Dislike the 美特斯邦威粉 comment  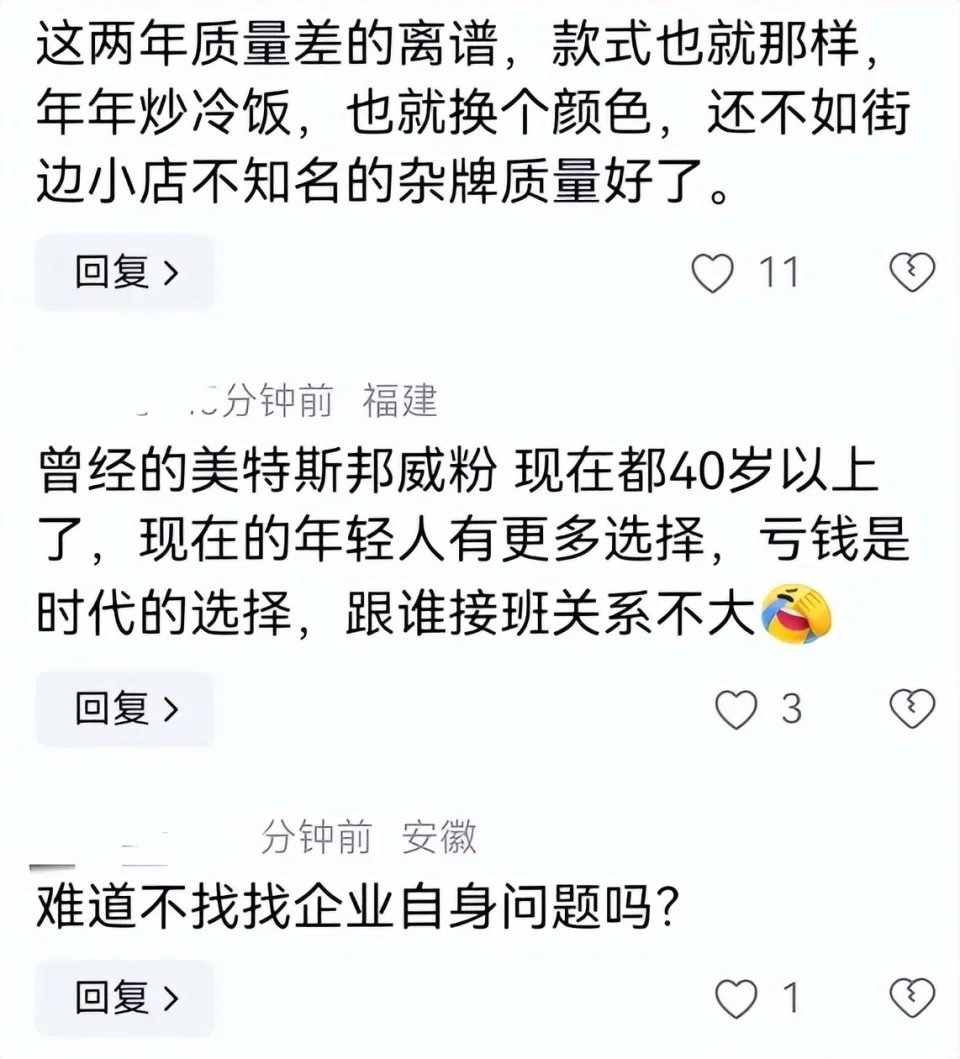[x=912, y=710]
